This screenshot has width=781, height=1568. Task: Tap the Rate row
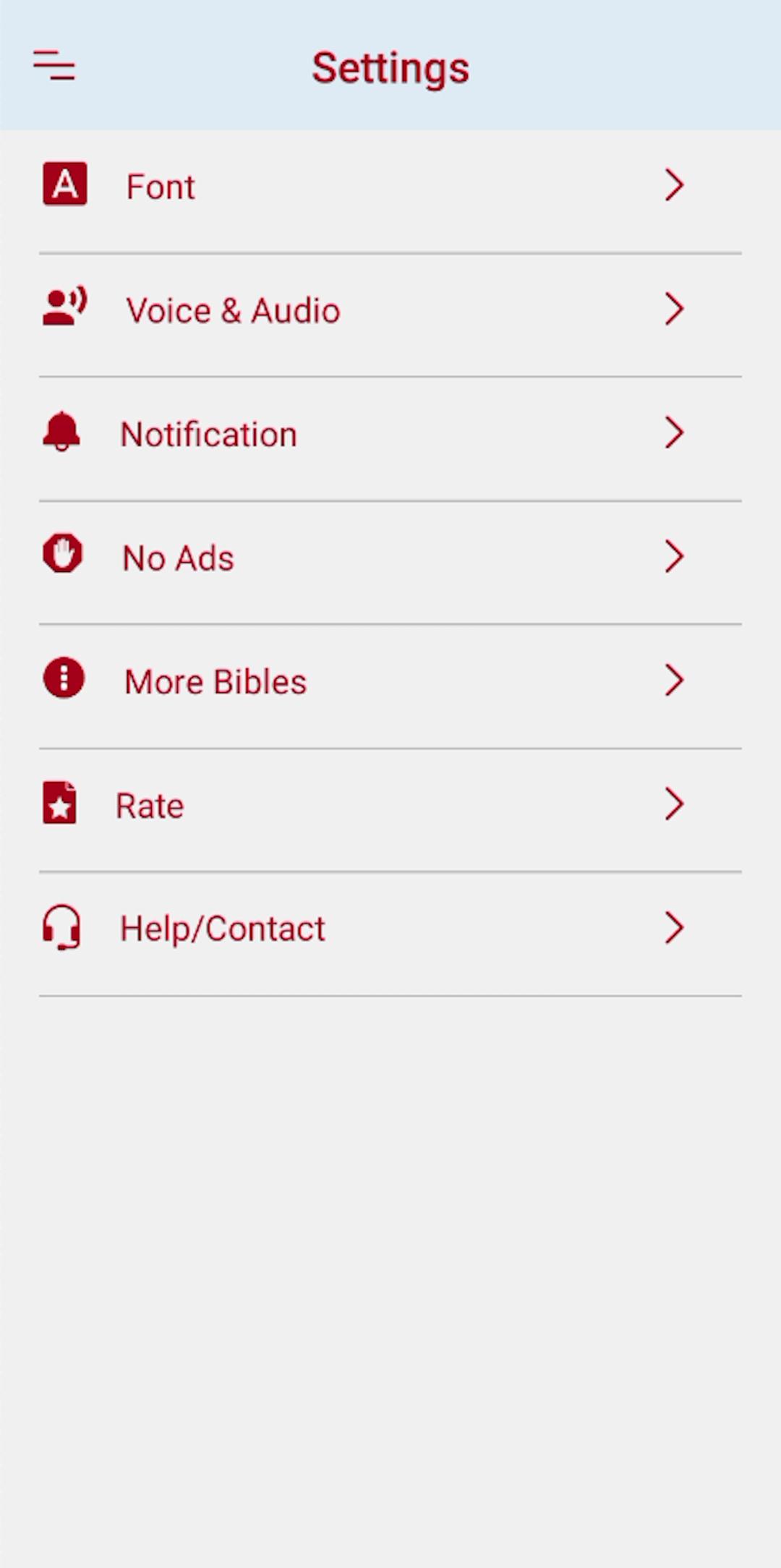click(x=390, y=805)
